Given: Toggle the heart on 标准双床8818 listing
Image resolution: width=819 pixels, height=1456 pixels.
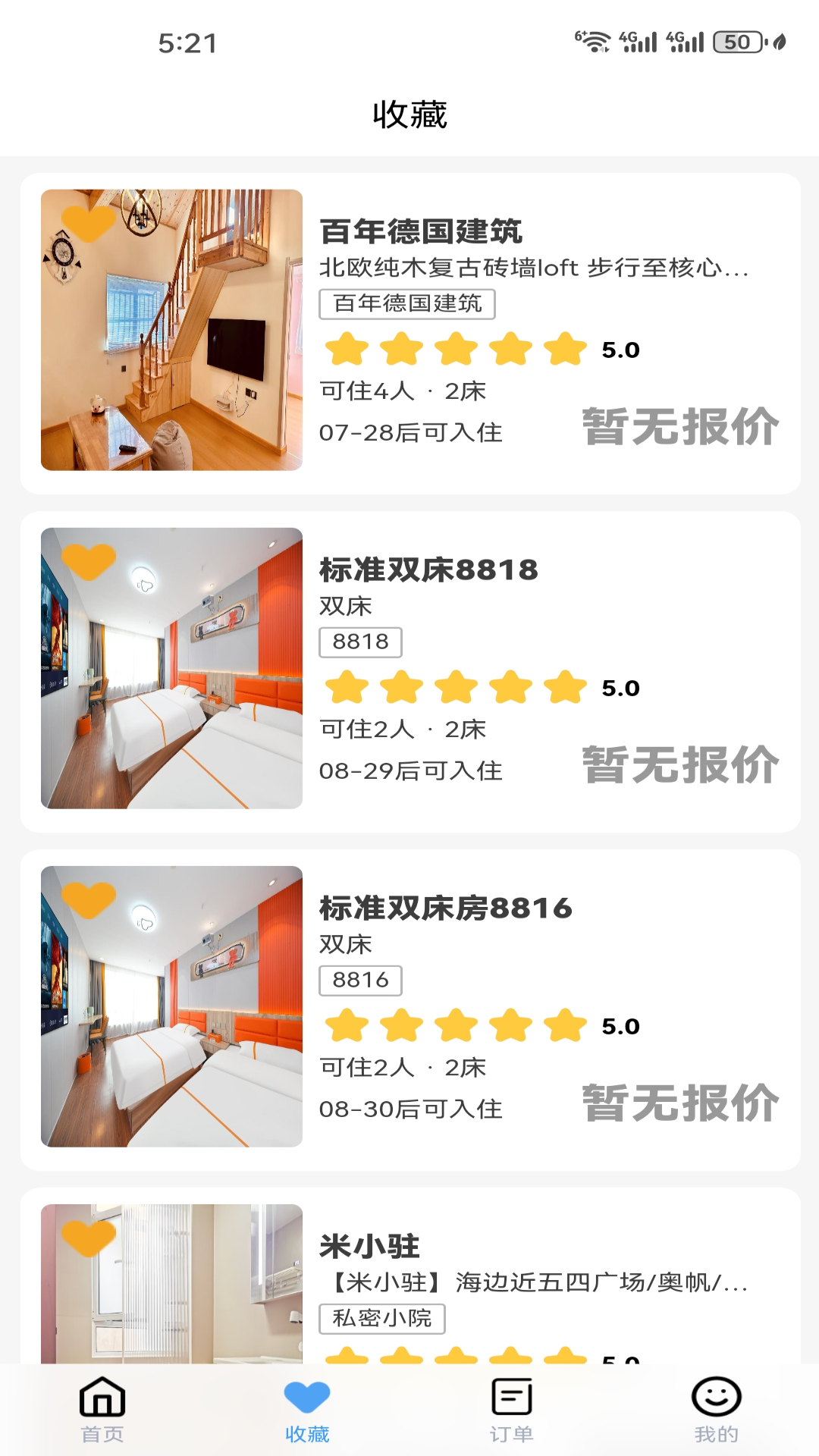Looking at the screenshot, I should (89, 562).
